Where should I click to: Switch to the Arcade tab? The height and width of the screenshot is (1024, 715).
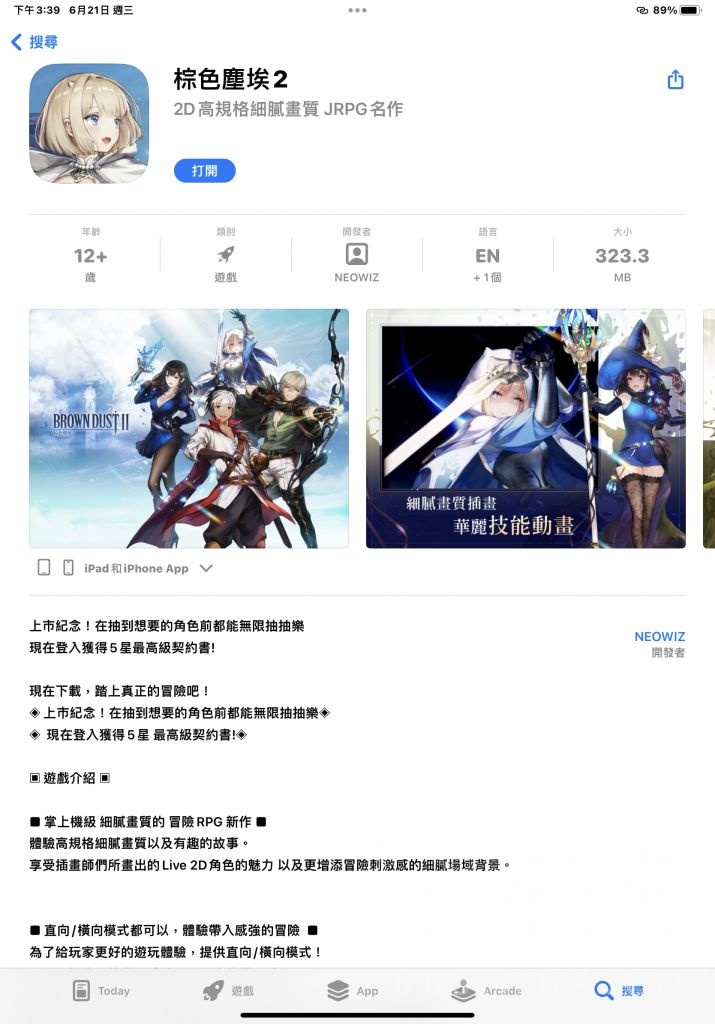coord(486,990)
